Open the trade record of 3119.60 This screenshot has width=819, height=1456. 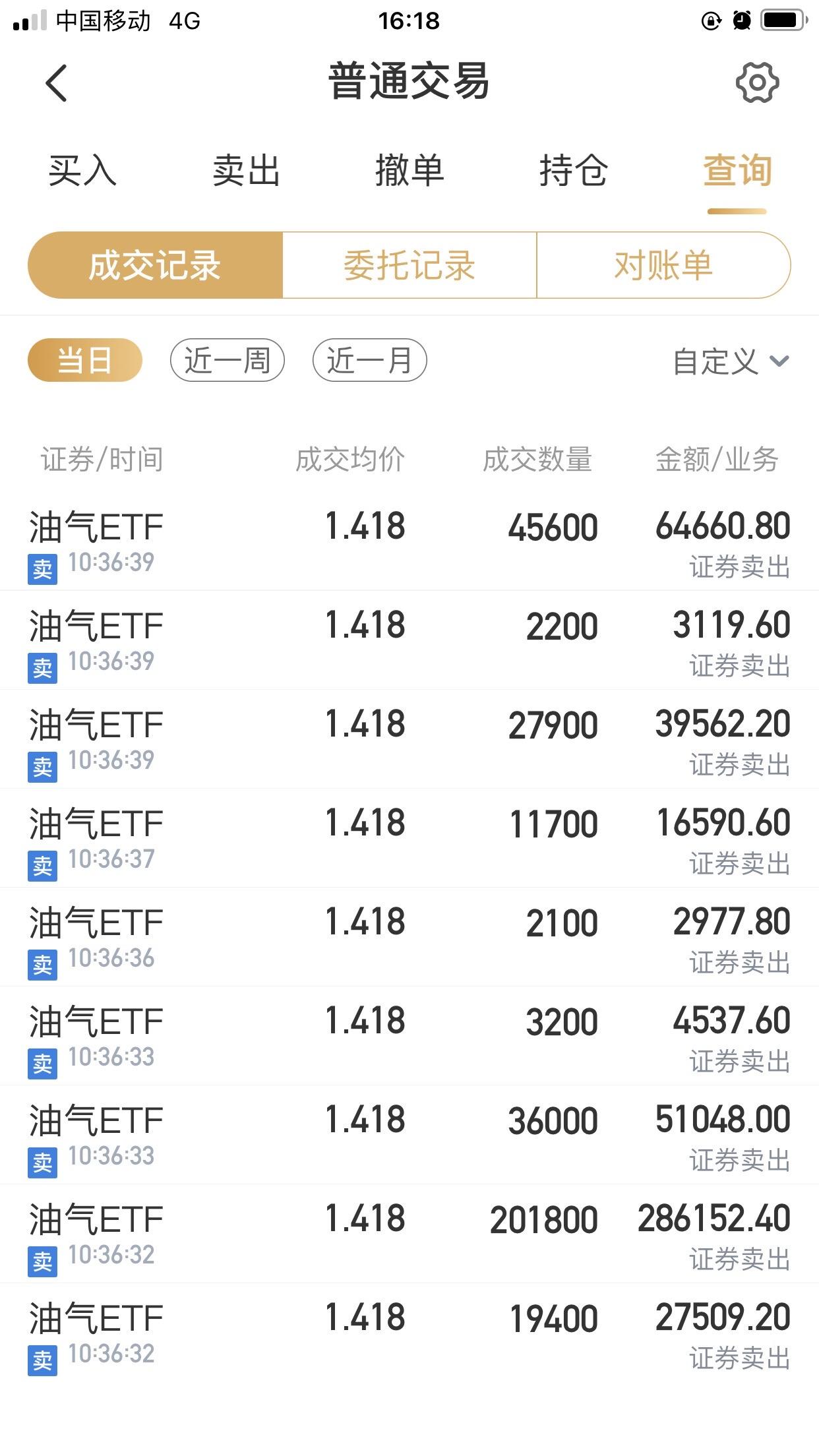tap(409, 641)
